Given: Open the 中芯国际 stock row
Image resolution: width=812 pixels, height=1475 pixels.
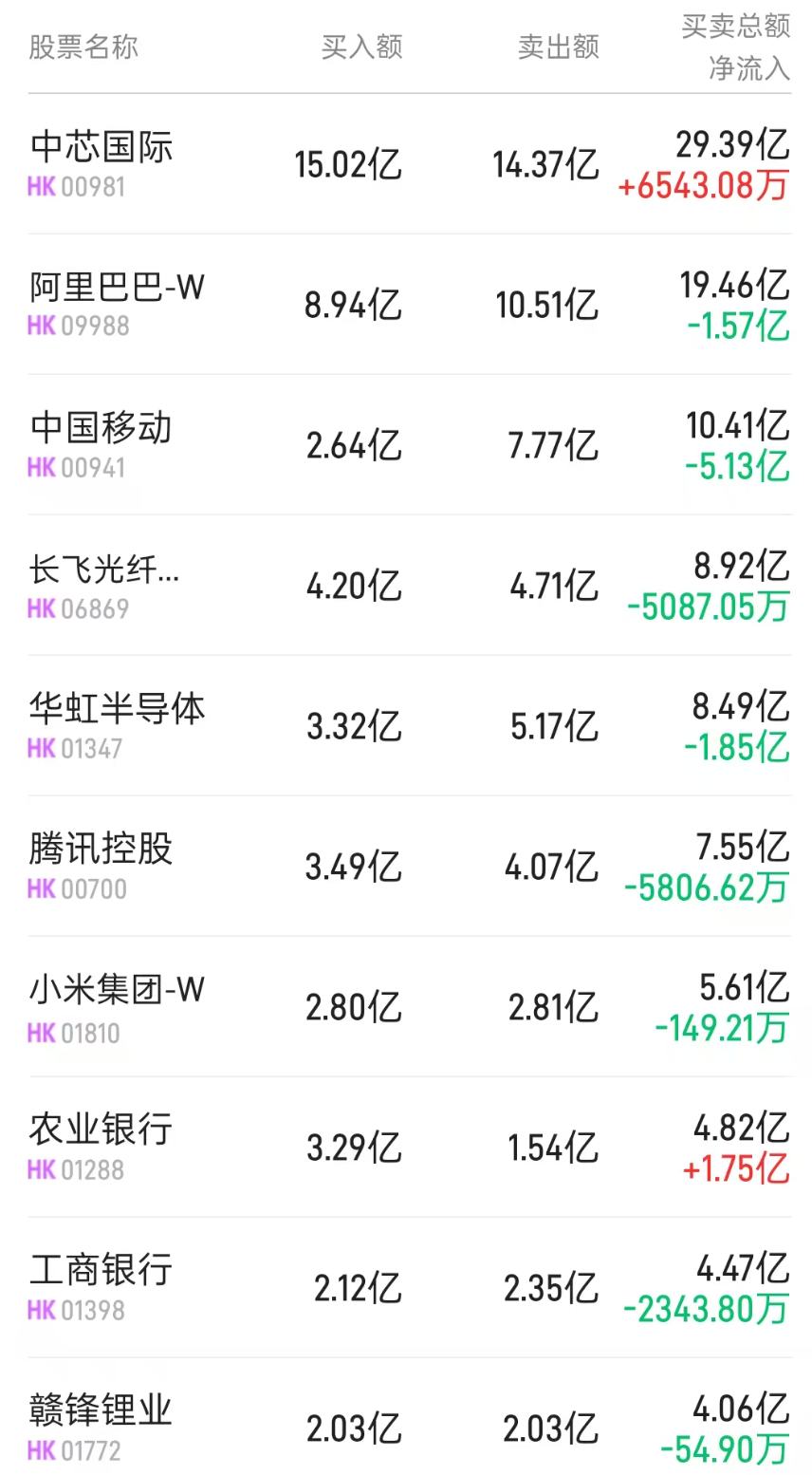Looking at the screenshot, I should [102, 163].
